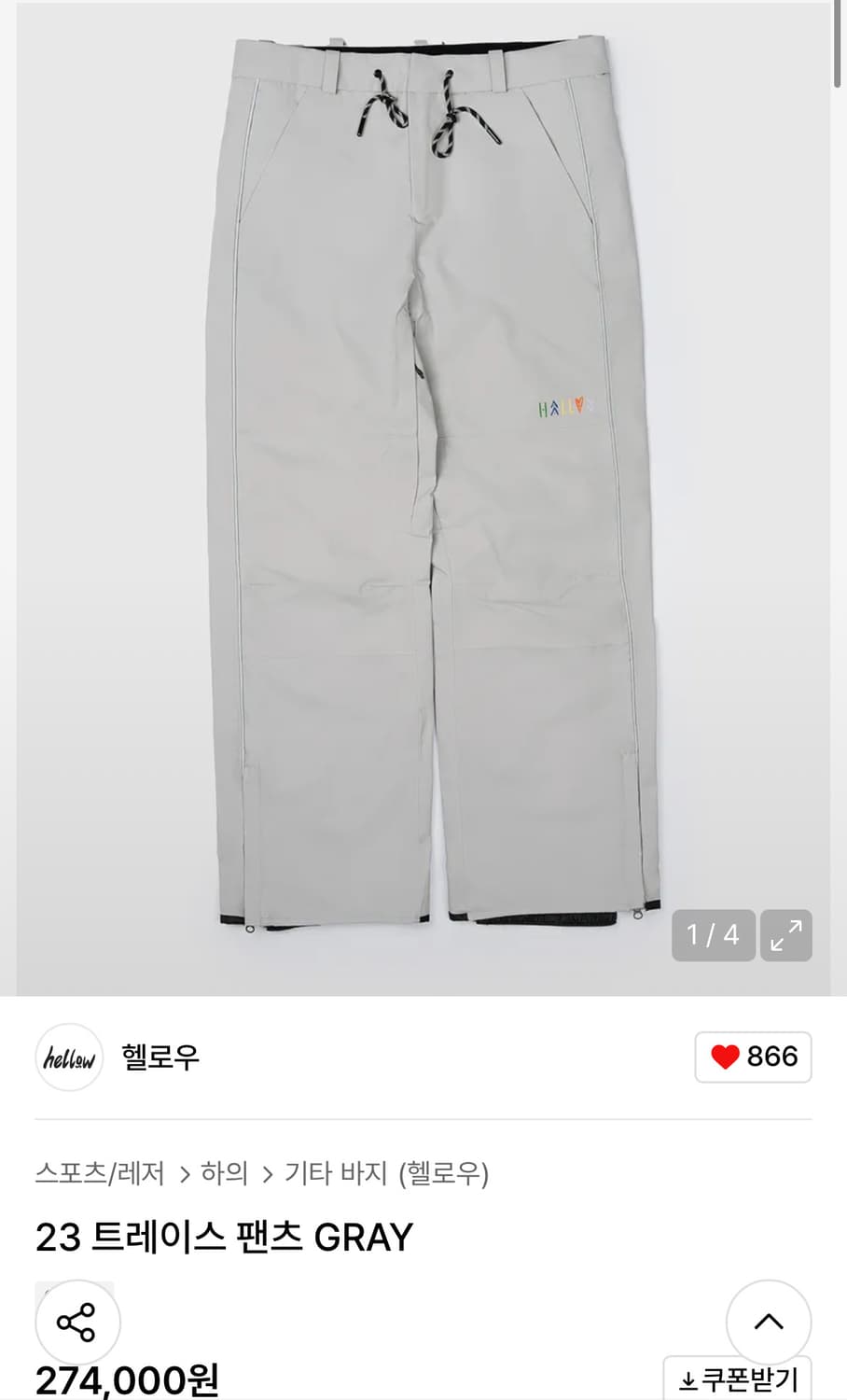This screenshot has width=847, height=1400.
Task: Open the seller profile via 헬로우 name
Action: click(159, 1057)
